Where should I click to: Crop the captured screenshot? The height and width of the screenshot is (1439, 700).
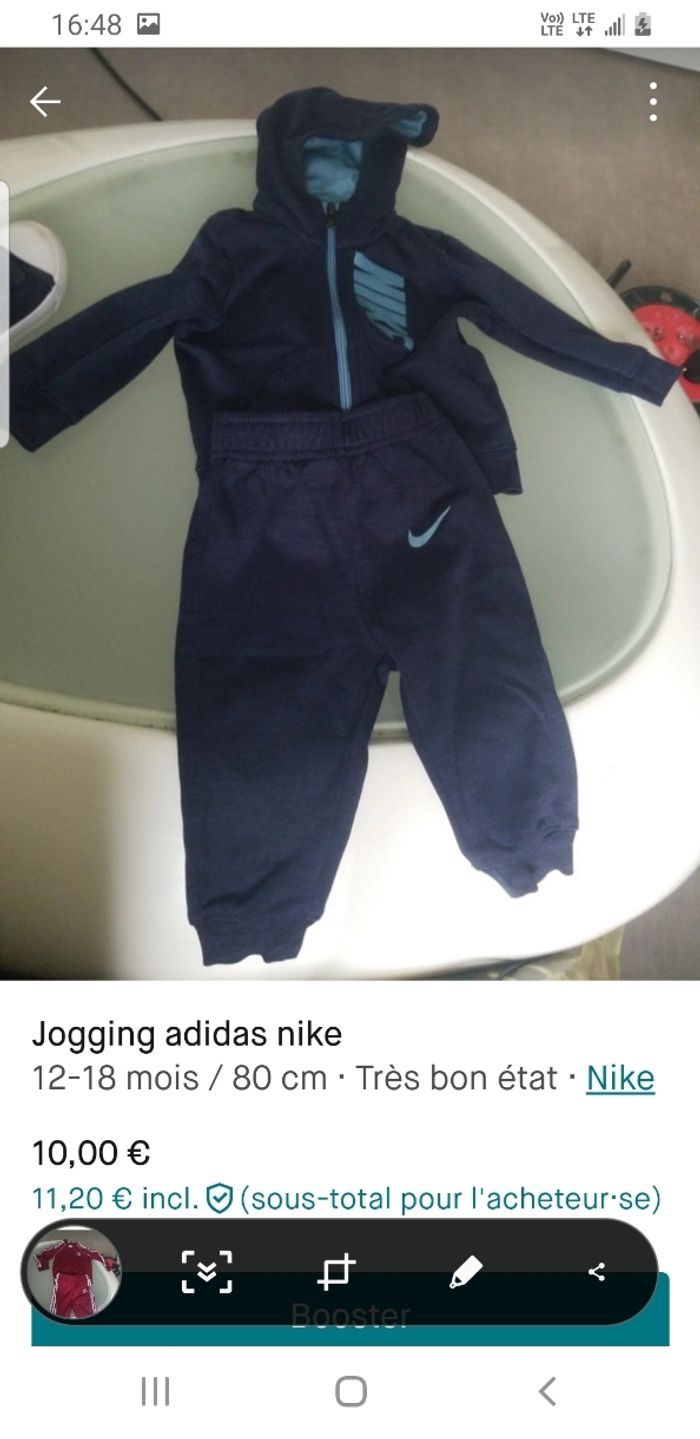pos(337,1271)
